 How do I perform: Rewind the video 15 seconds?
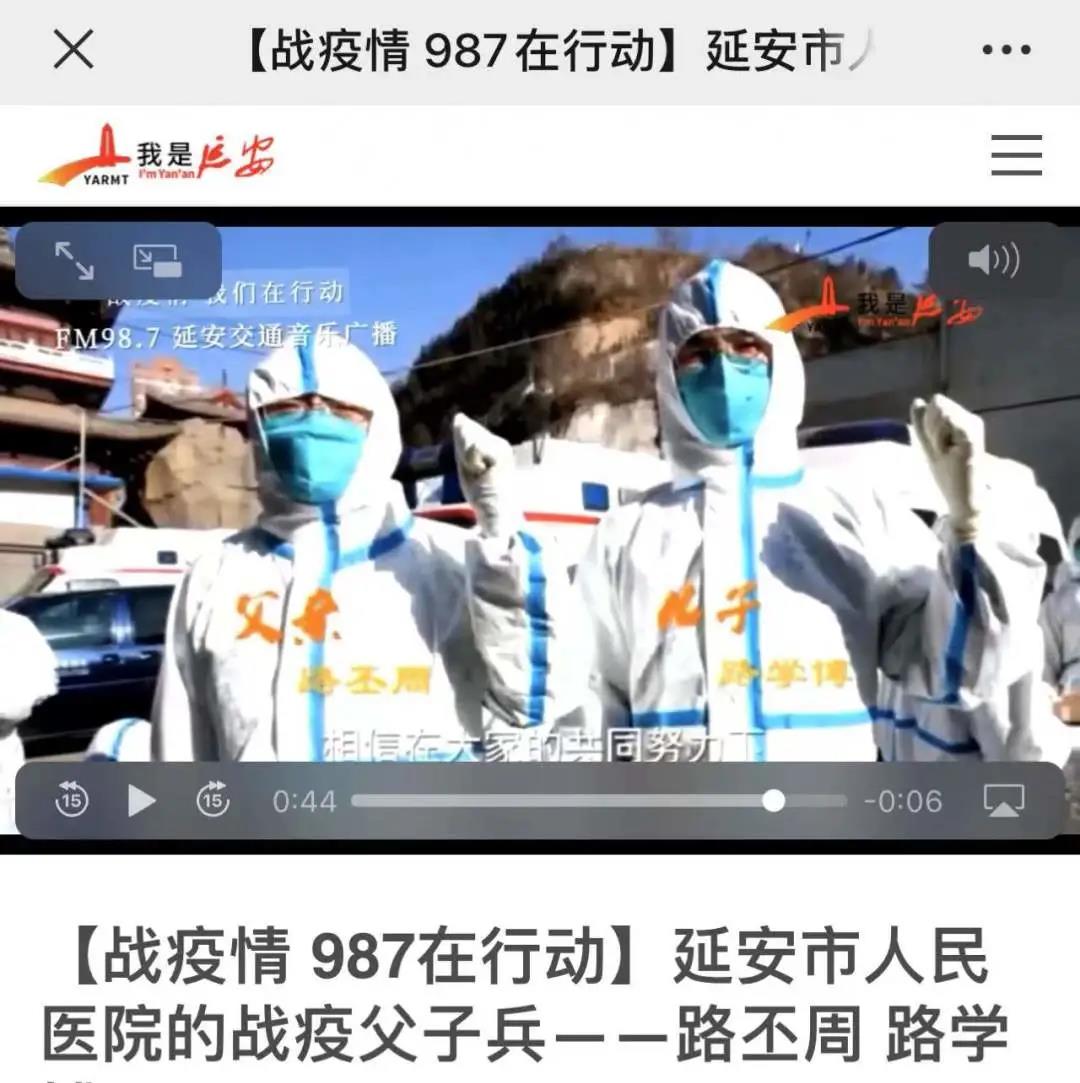tap(71, 800)
